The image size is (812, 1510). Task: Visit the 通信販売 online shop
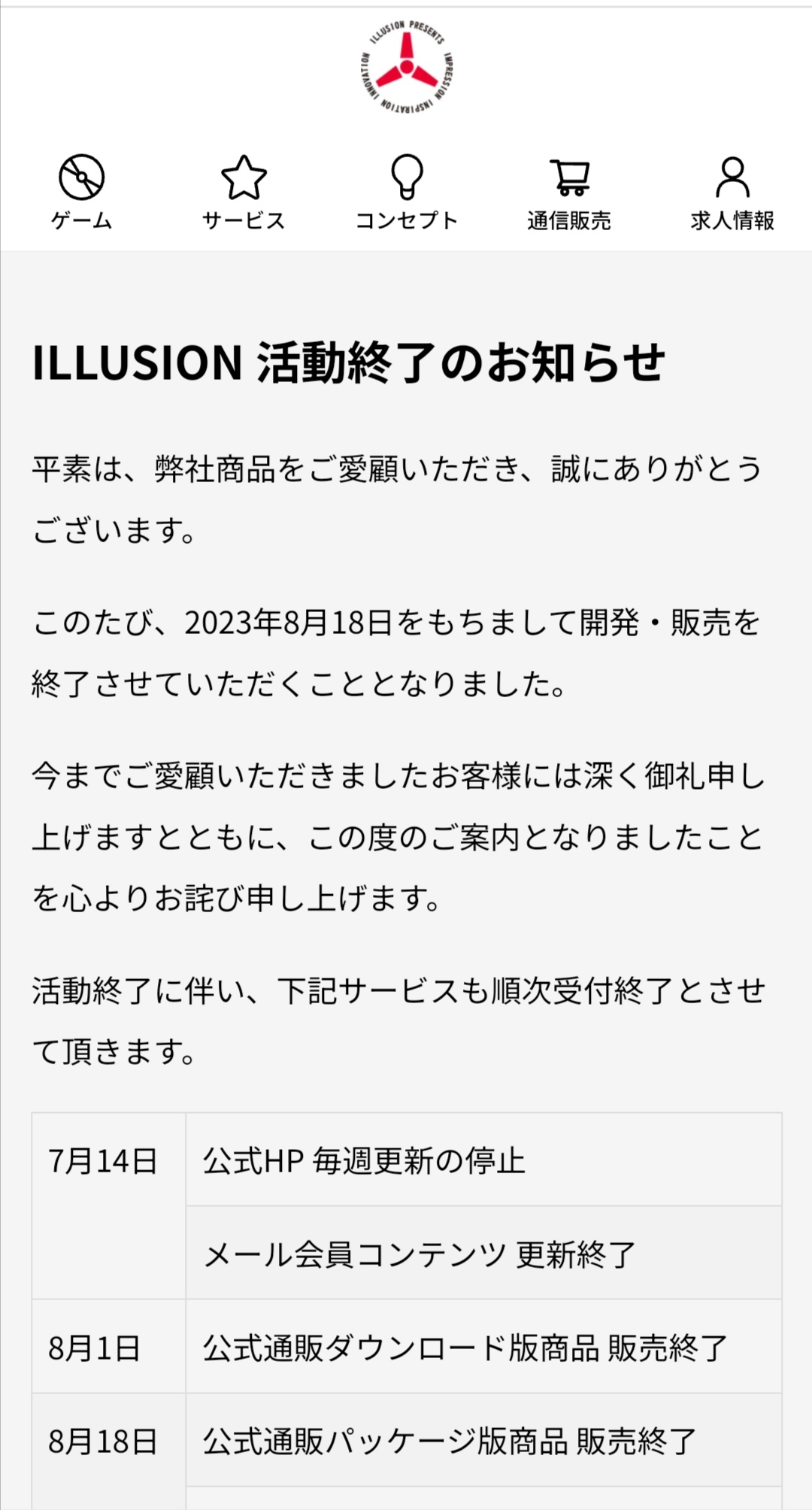point(569,192)
